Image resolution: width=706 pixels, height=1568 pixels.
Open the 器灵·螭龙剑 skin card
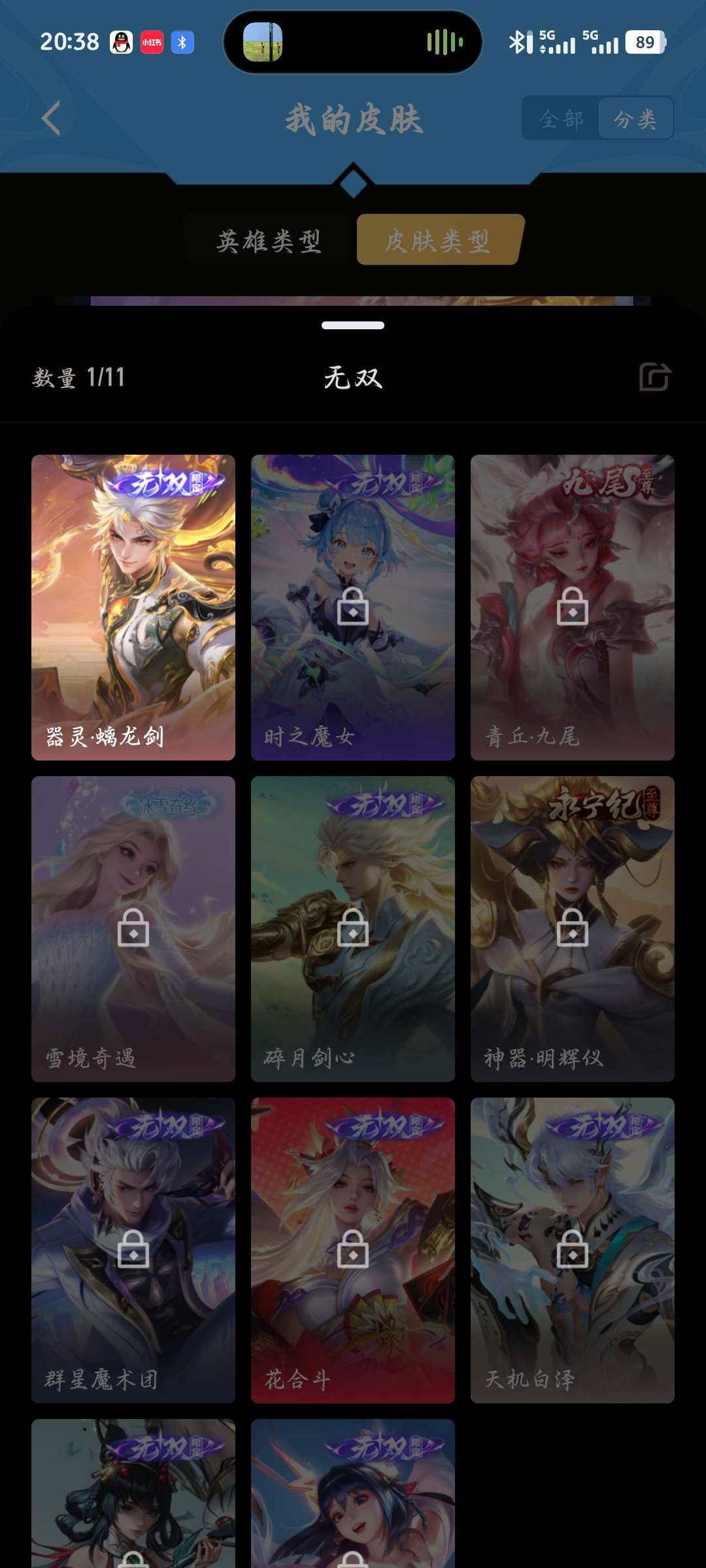(x=133, y=607)
